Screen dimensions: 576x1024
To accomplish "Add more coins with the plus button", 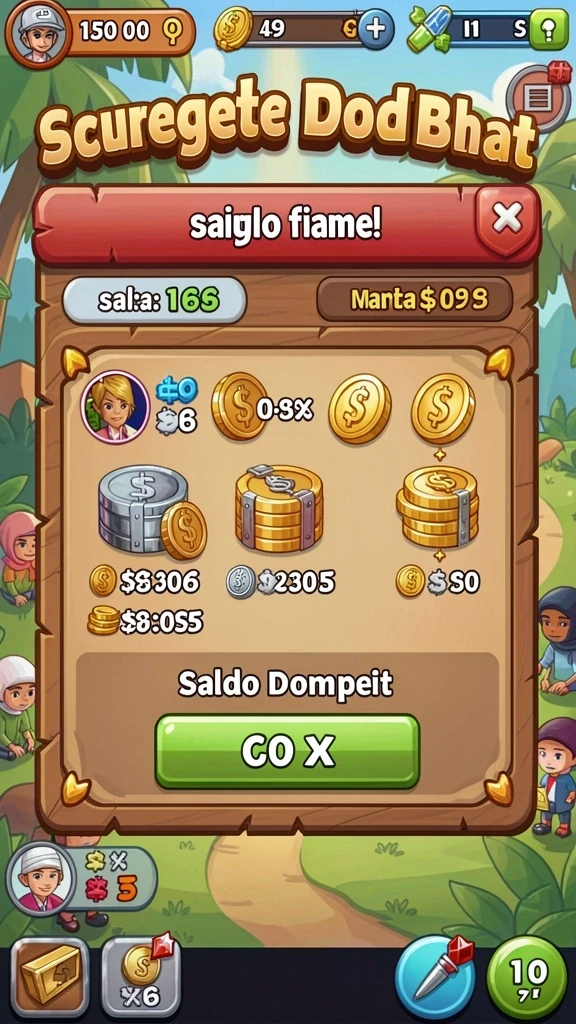I will 376,29.
